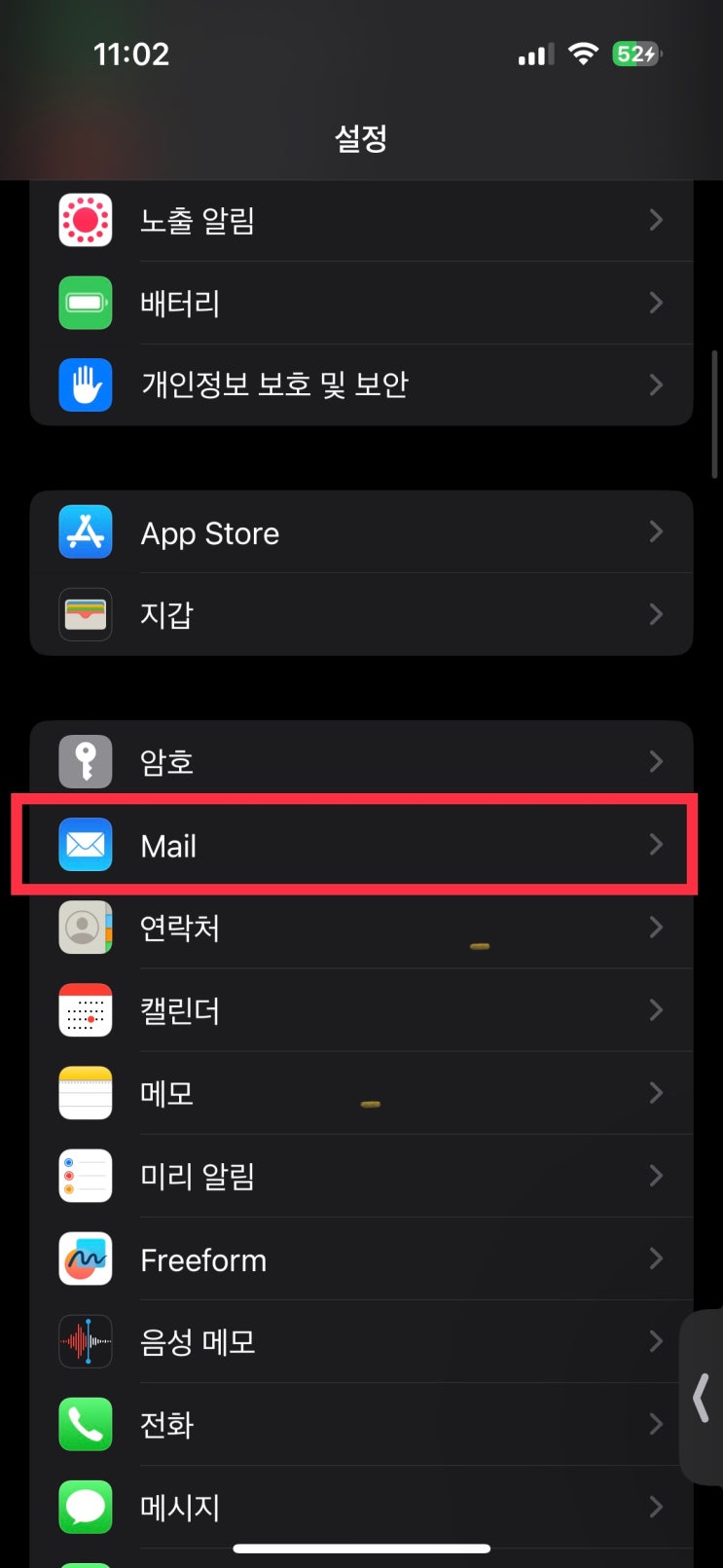Open 전화 settings
The image size is (723, 1568).
361,1424
